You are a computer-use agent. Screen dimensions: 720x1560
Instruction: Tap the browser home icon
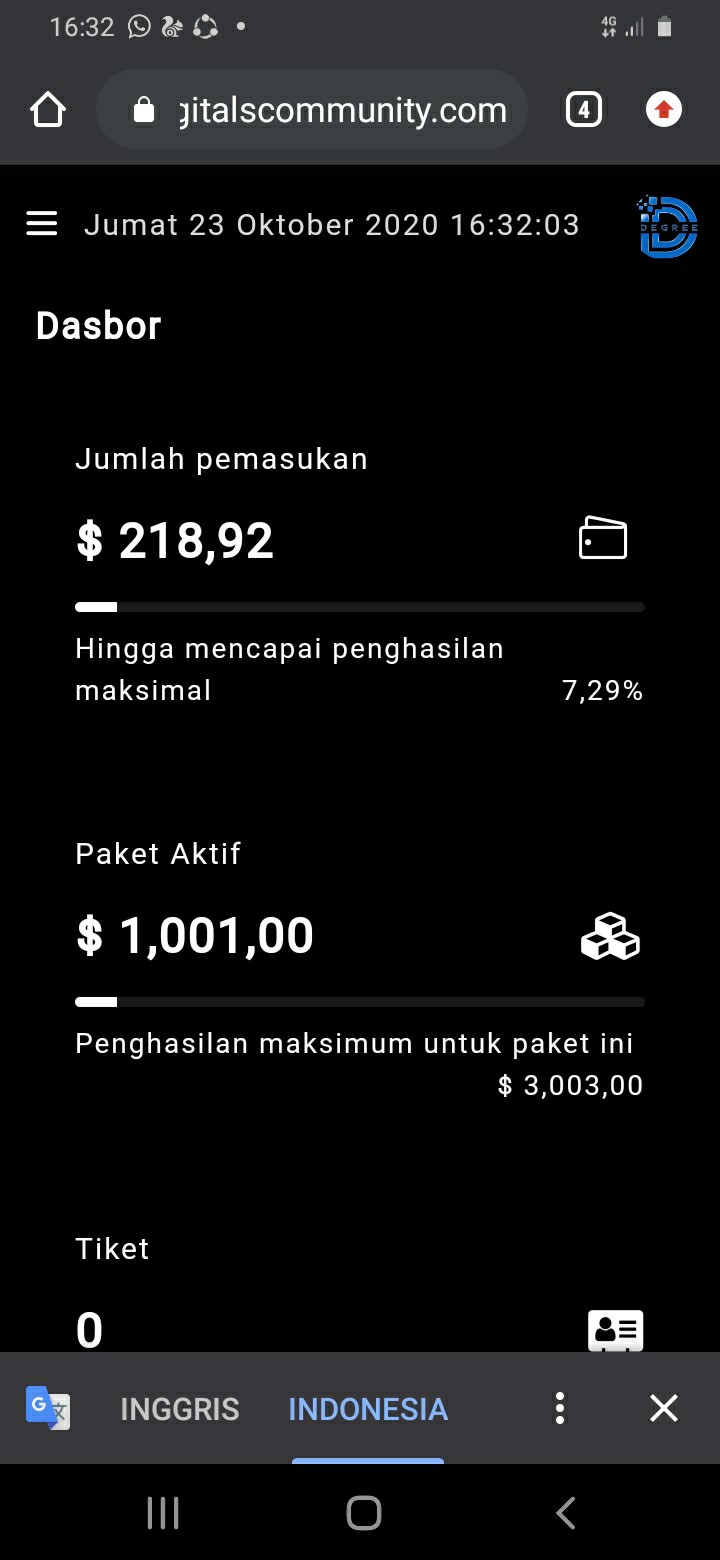[x=47, y=109]
